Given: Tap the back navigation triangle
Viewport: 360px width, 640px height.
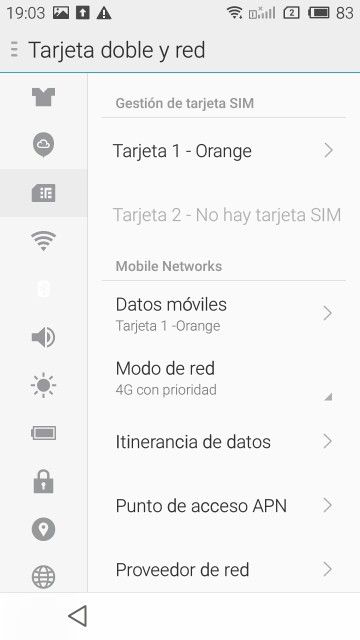Looking at the screenshot, I should [x=78, y=616].
